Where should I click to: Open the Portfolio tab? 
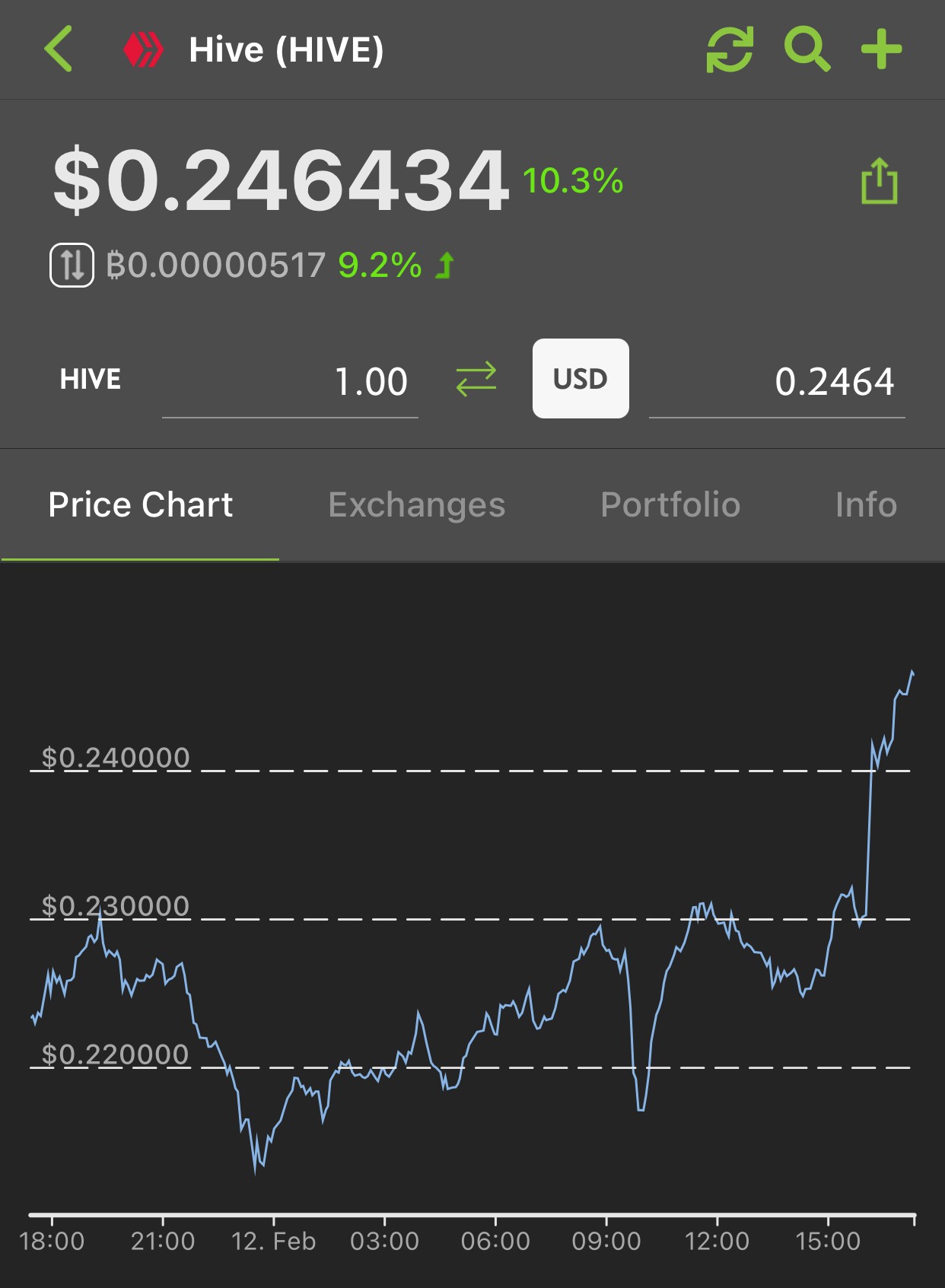point(670,504)
